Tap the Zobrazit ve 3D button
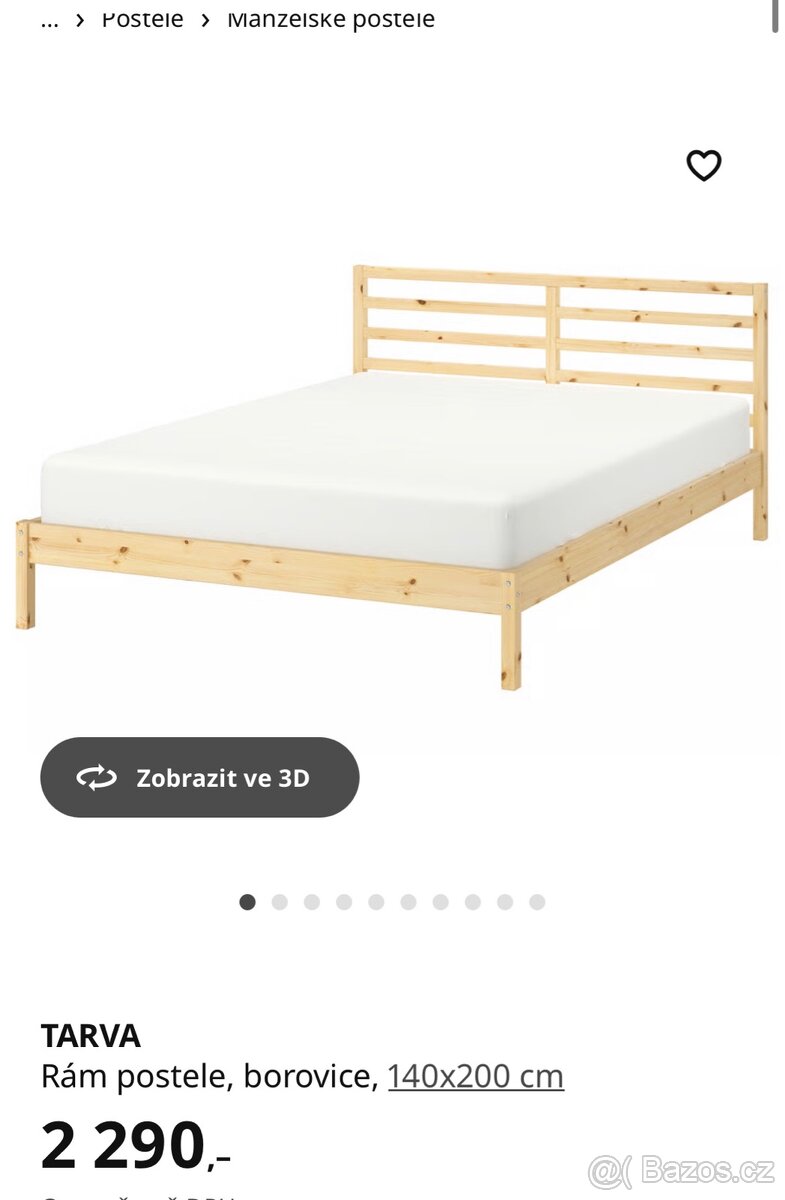Viewport: 785px width, 1200px height. coord(200,777)
